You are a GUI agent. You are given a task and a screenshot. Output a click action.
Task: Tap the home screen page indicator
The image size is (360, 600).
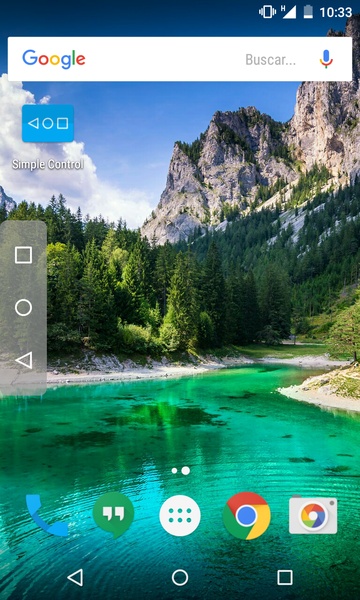pos(181,471)
